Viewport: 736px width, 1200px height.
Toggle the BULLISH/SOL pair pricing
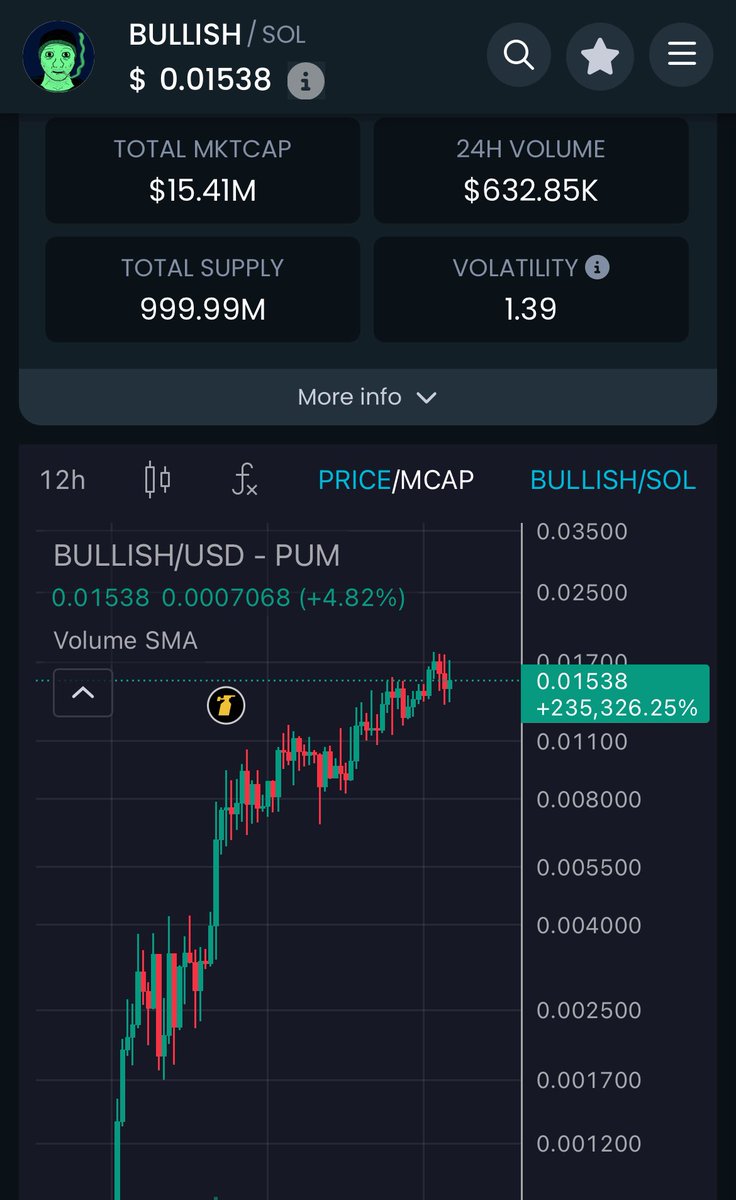612,480
